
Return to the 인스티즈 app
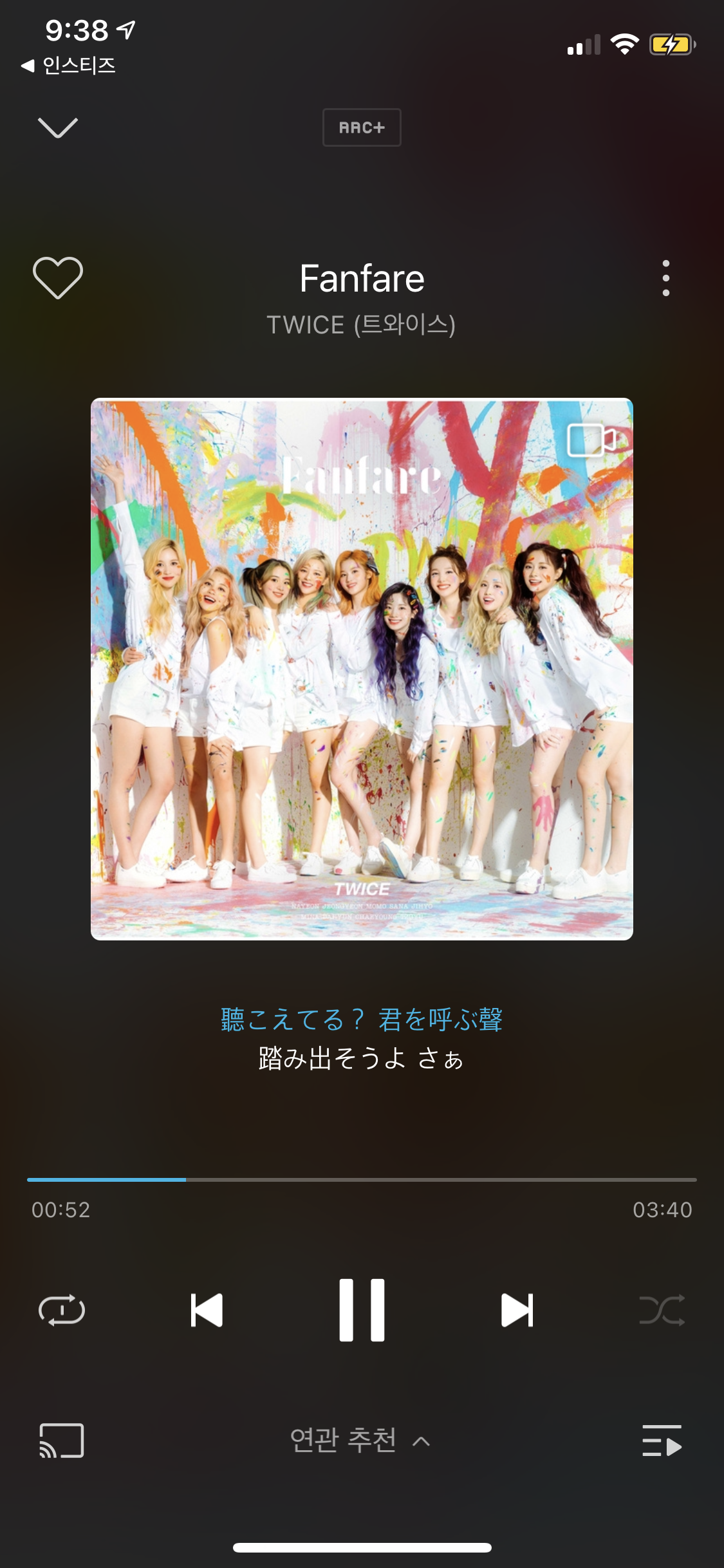[70, 65]
